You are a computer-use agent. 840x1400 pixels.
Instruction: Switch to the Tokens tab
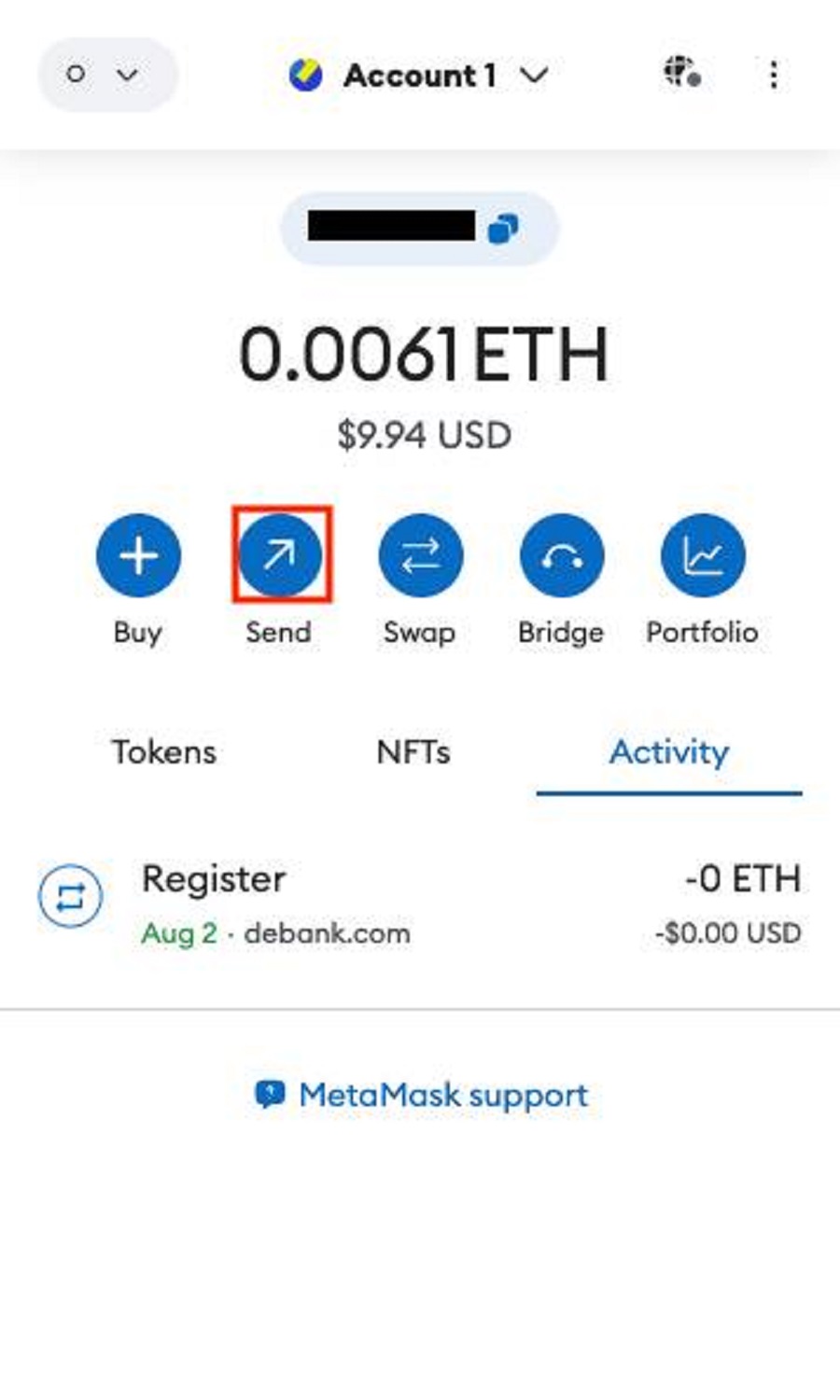pyautogui.click(x=164, y=752)
